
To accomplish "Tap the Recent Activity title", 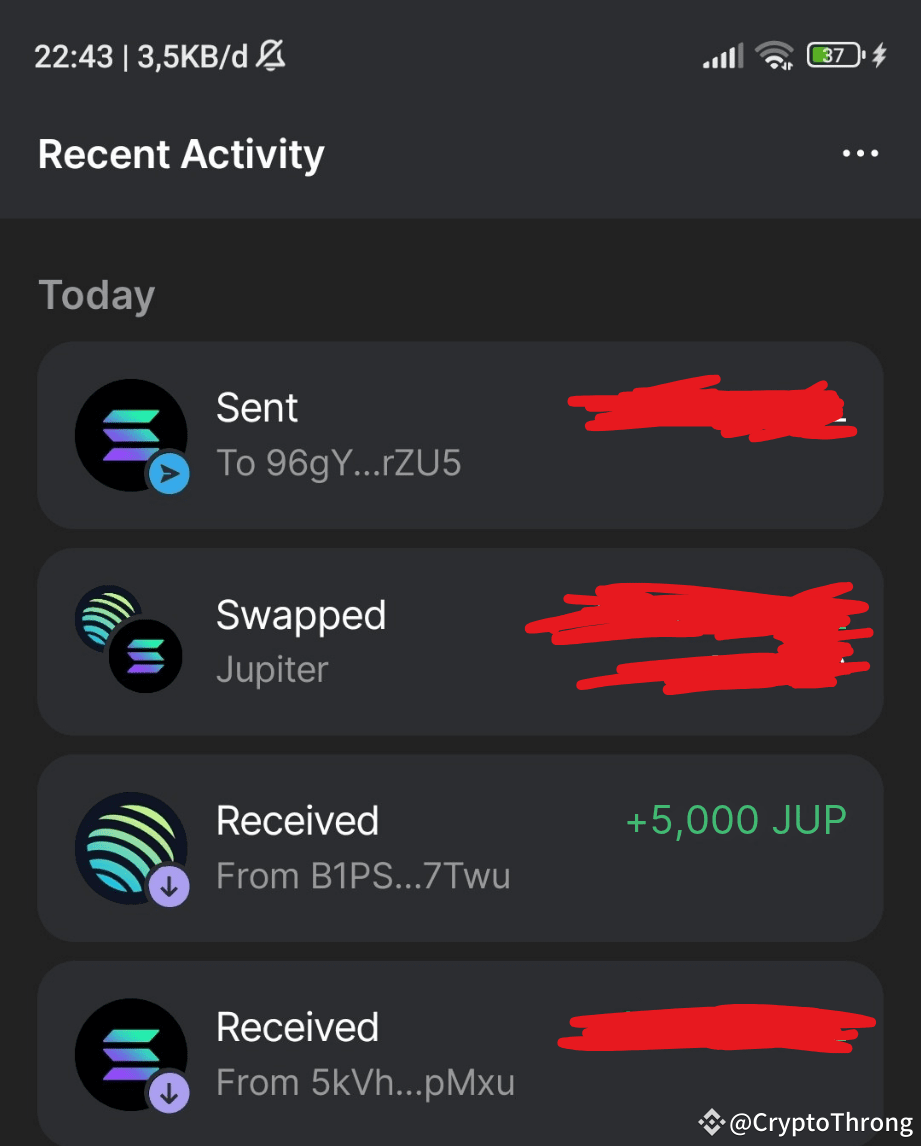I will point(180,153).
